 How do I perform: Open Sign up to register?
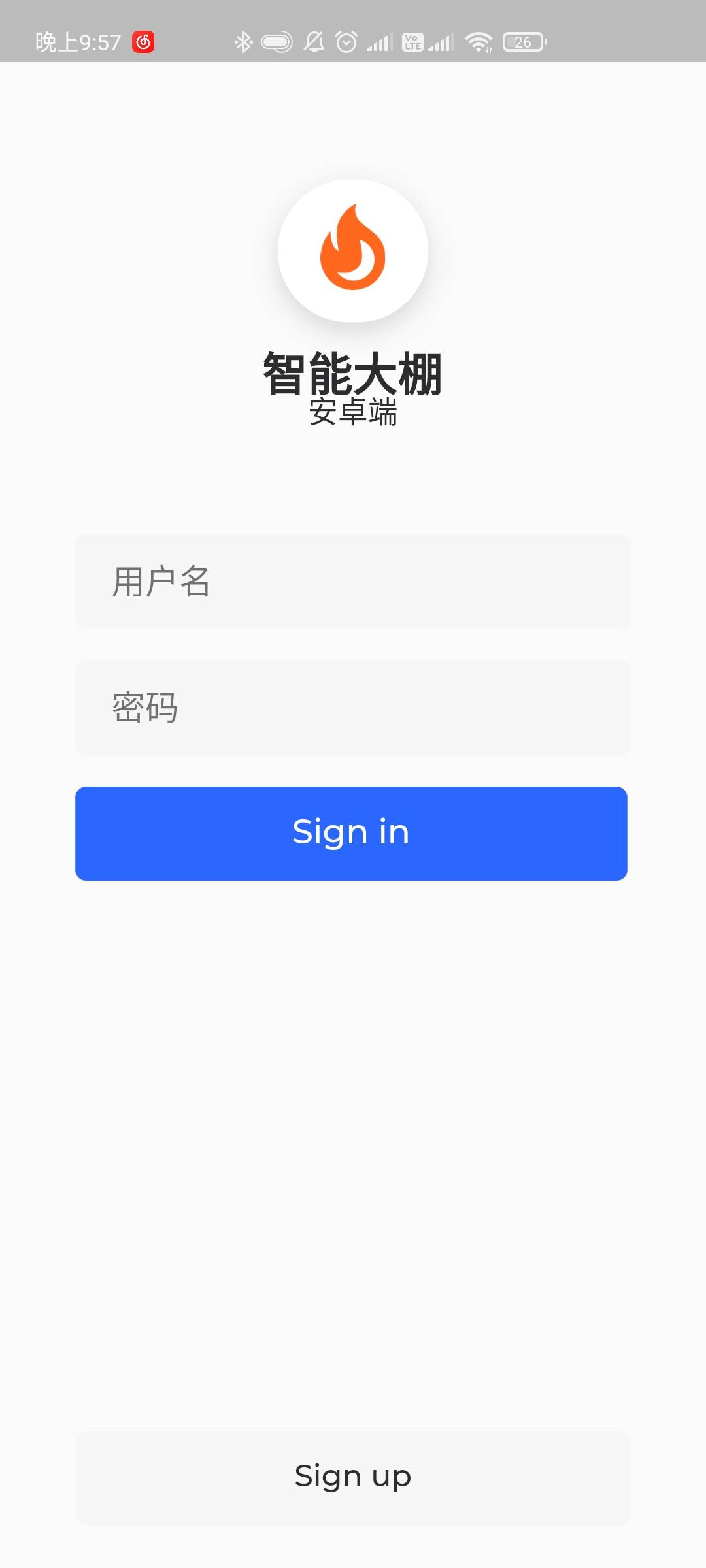coord(352,1478)
